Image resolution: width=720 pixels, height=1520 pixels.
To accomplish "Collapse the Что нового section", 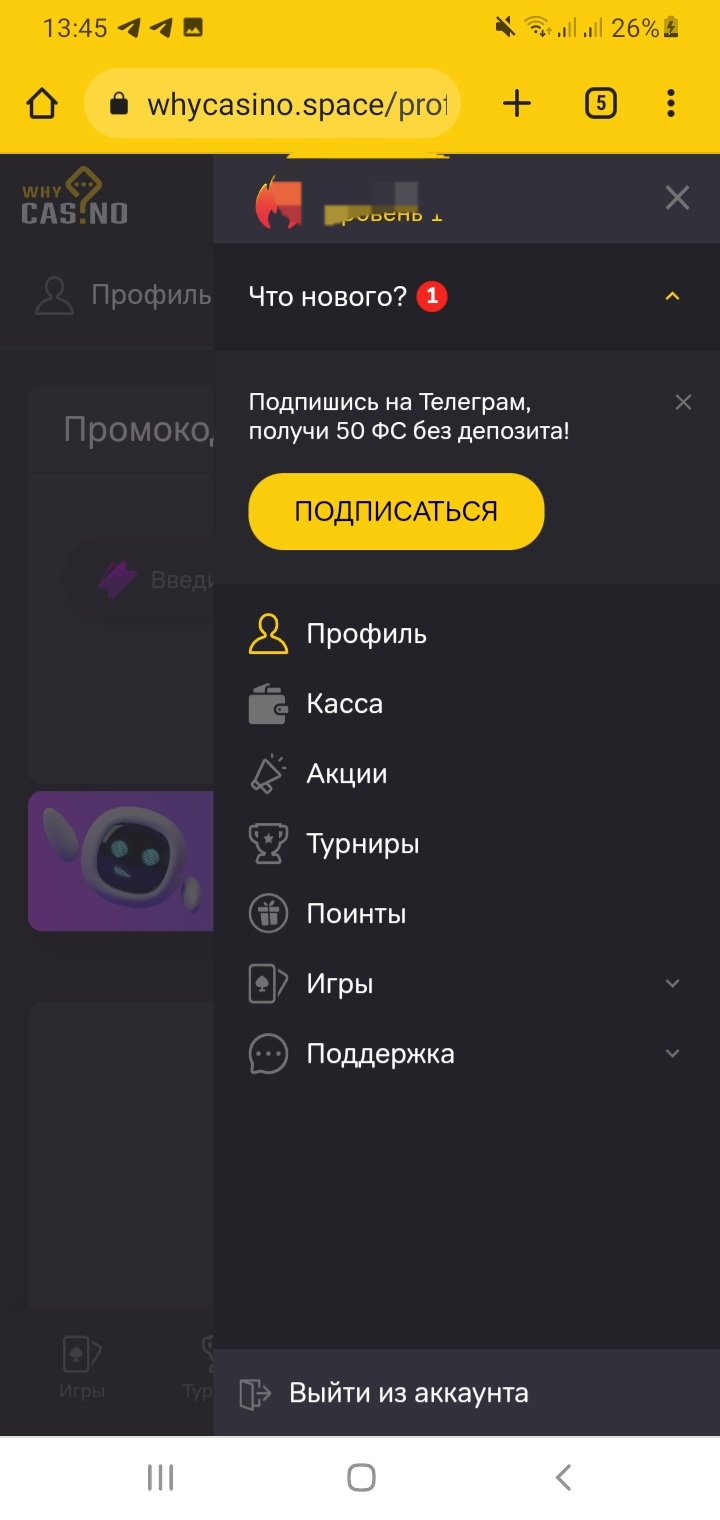I will click(x=672, y=296).
